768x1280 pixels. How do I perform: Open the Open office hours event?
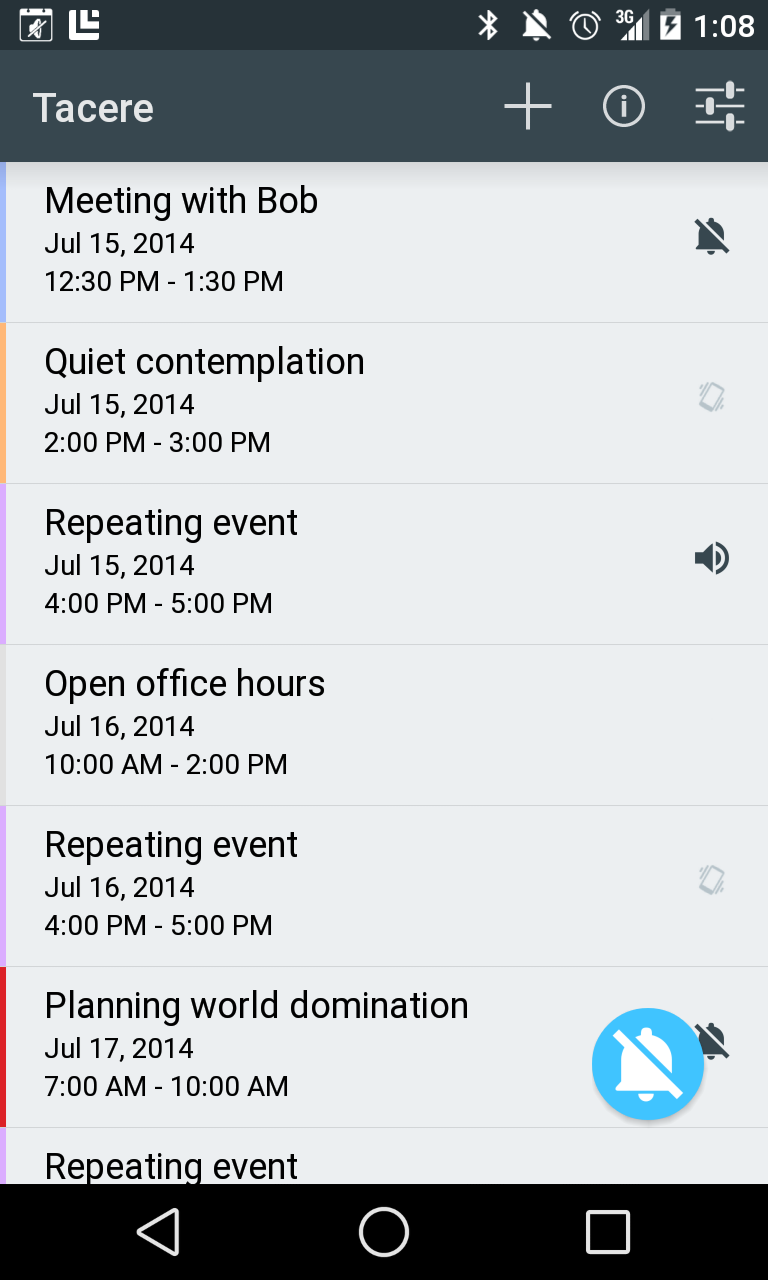point(300,725)
